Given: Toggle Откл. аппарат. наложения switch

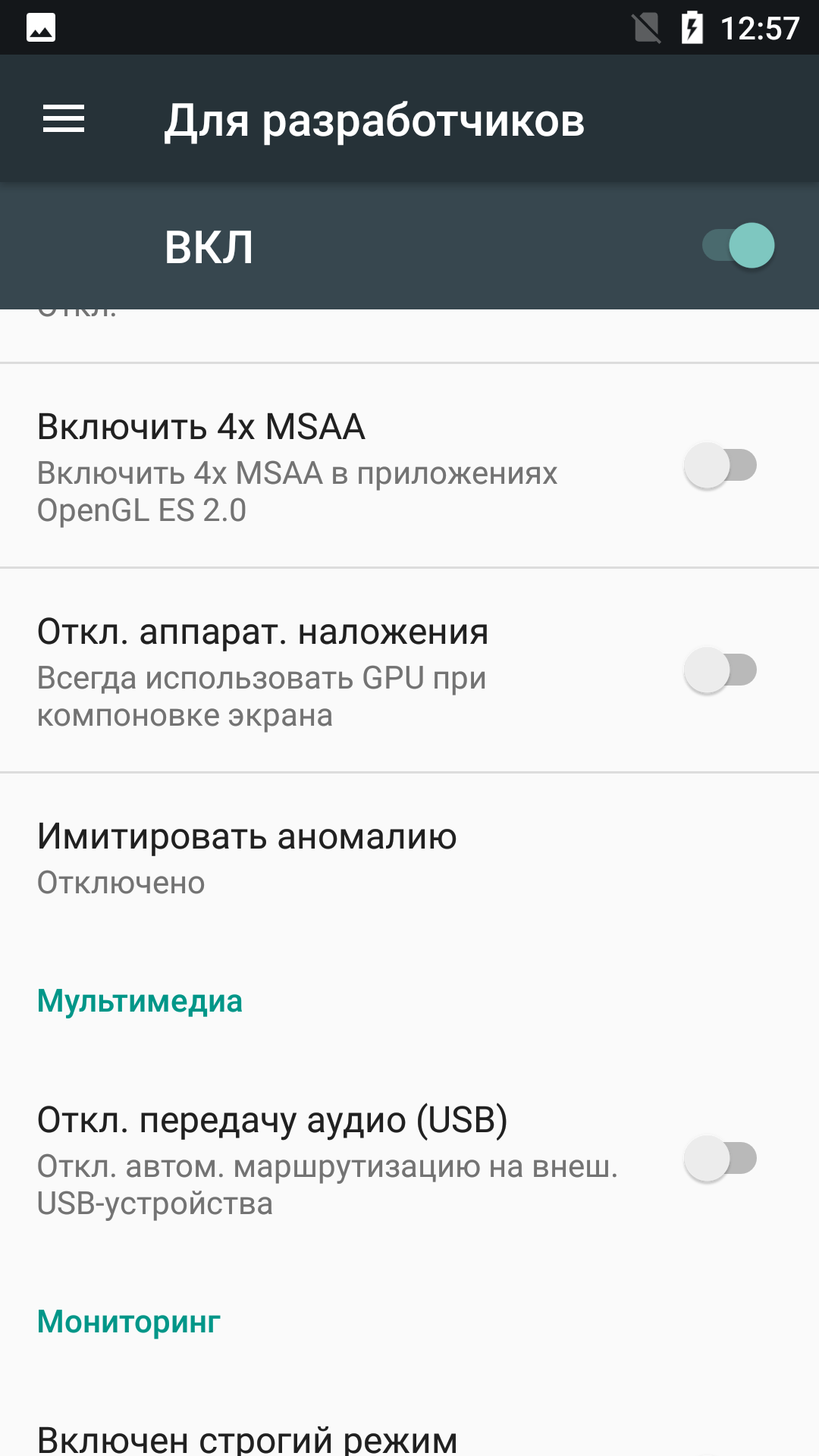Looking at the screenshot, I should point(720,670).
